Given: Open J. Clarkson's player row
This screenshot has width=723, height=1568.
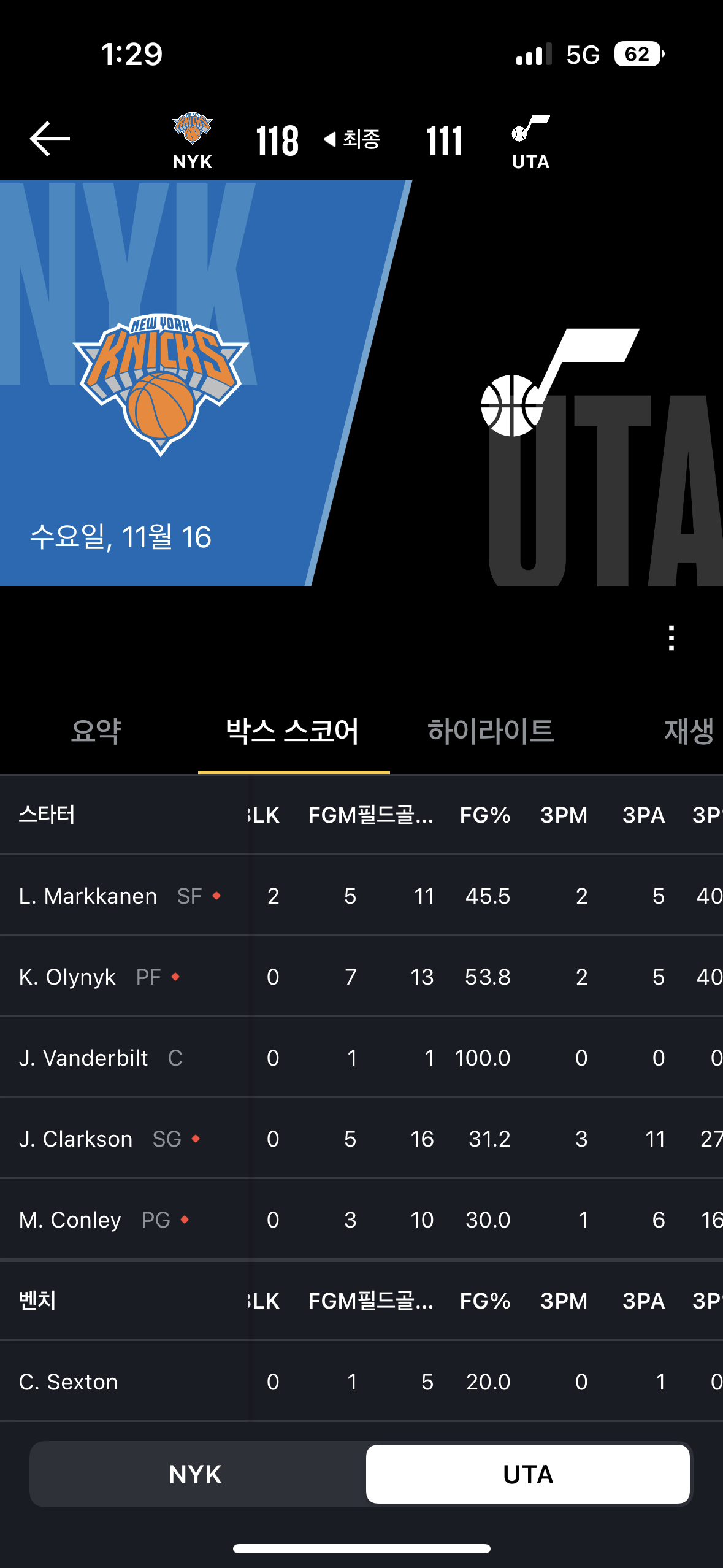Looking at the screenshot, I should 362,1139.
